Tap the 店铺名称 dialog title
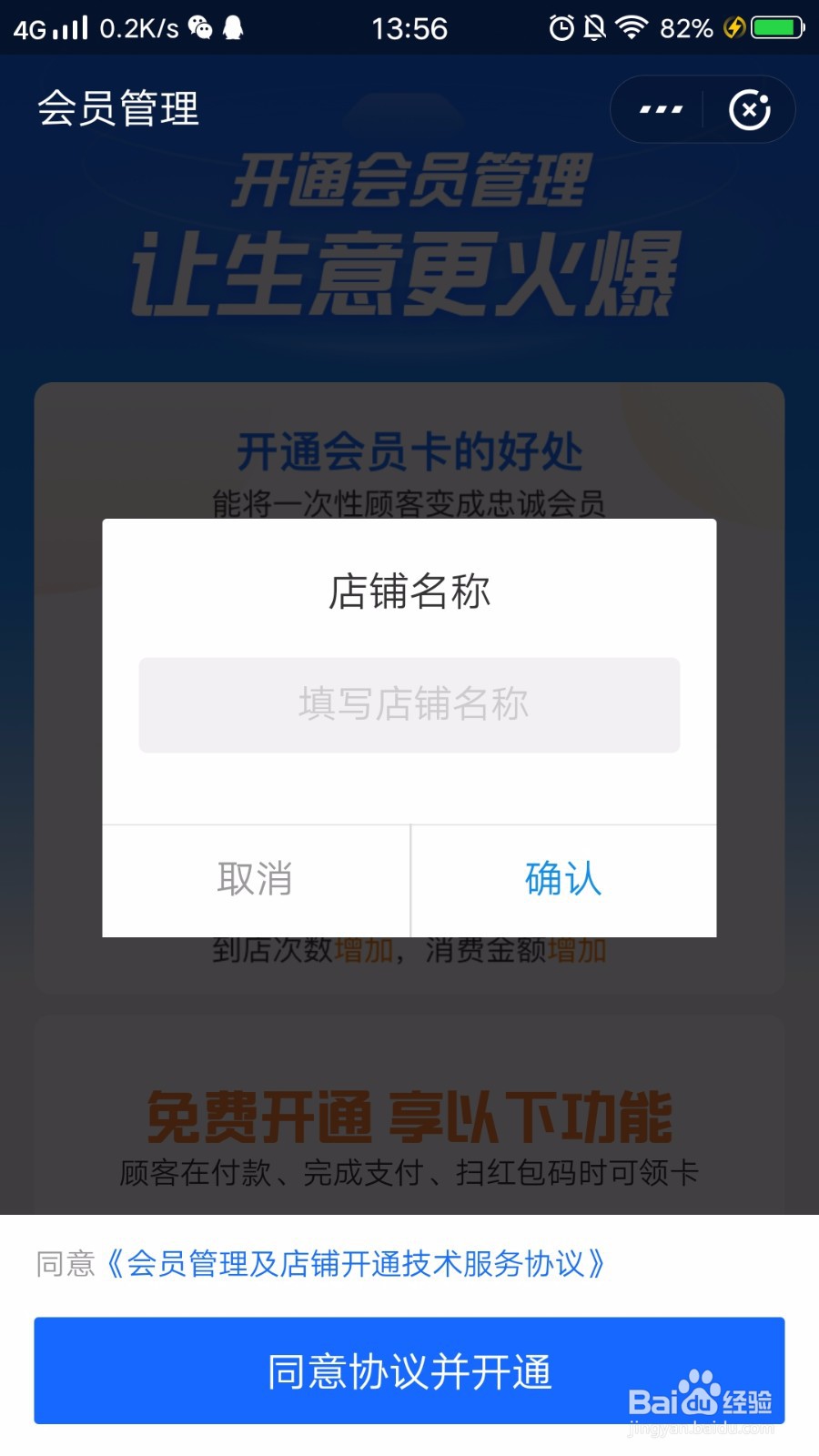The image size is (819, 1456). tap(409, 591)
